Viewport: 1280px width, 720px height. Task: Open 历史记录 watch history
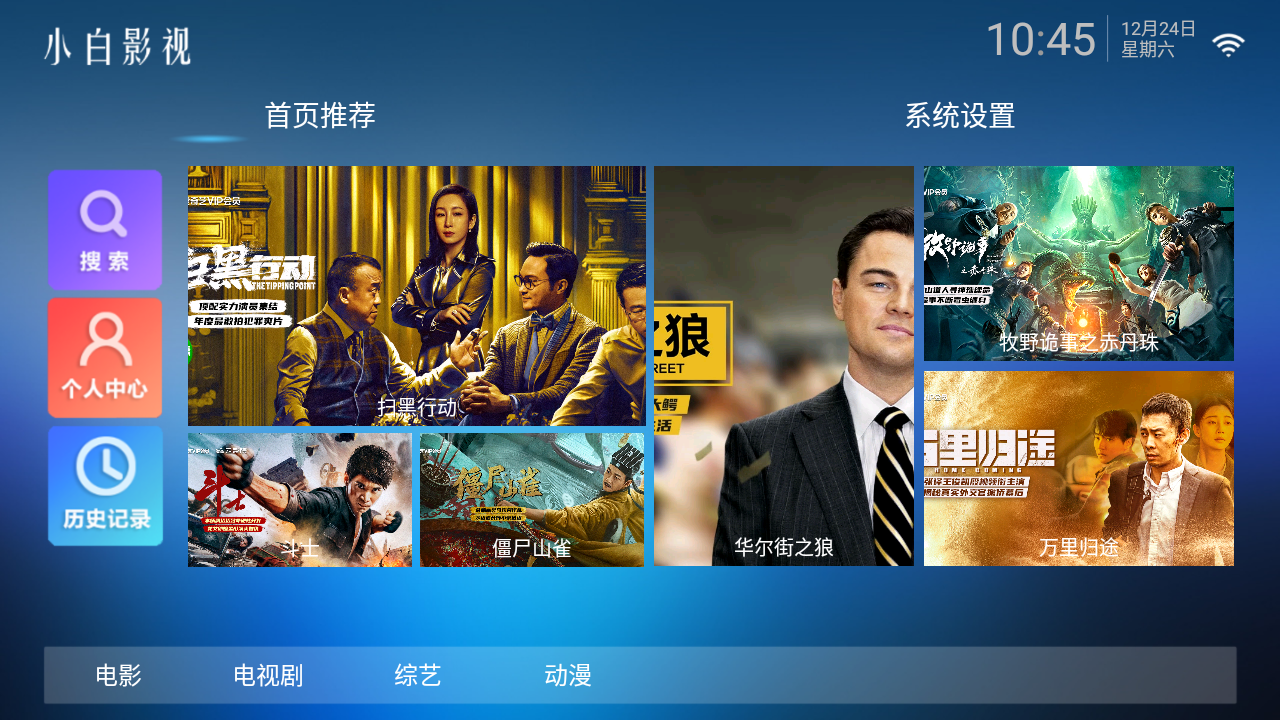105,486
